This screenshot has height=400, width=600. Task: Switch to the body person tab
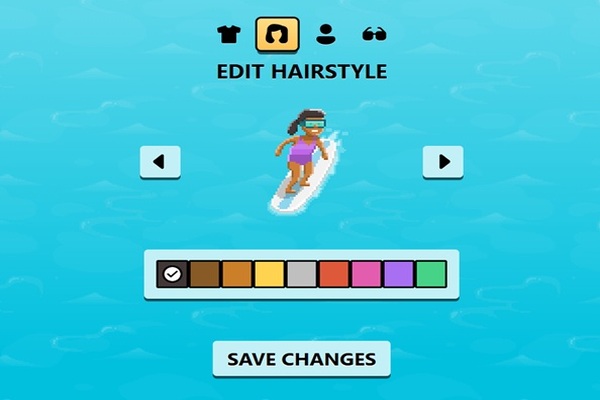click(325, 34)
